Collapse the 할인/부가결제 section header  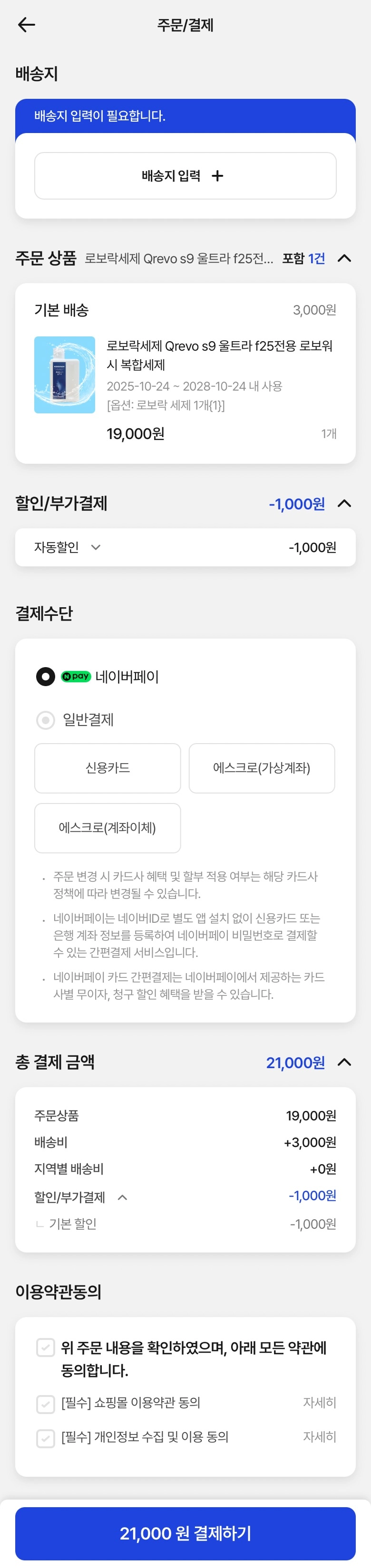(344, 503)
